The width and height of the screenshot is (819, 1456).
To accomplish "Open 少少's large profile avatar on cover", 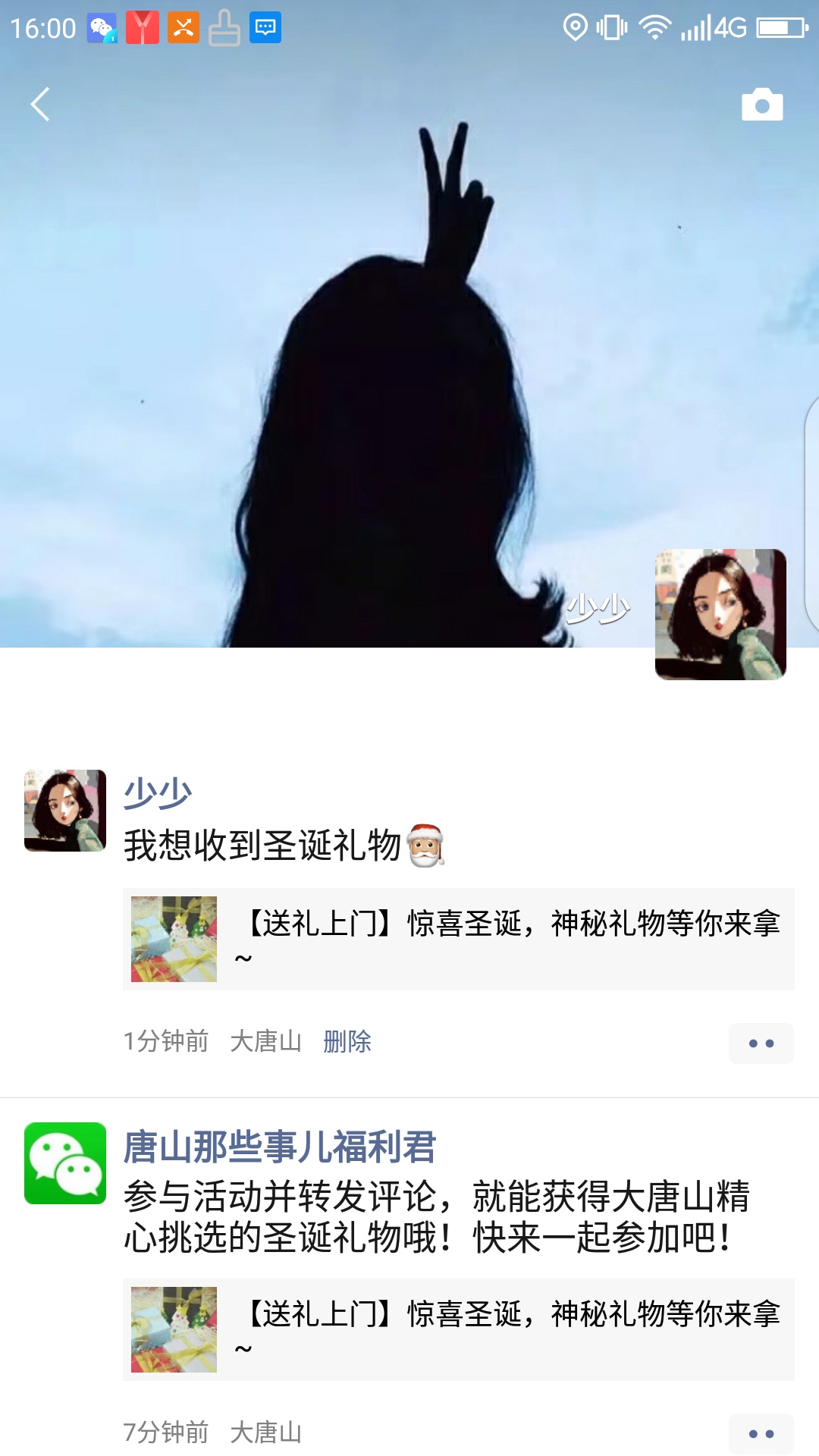I will point(720,614).
